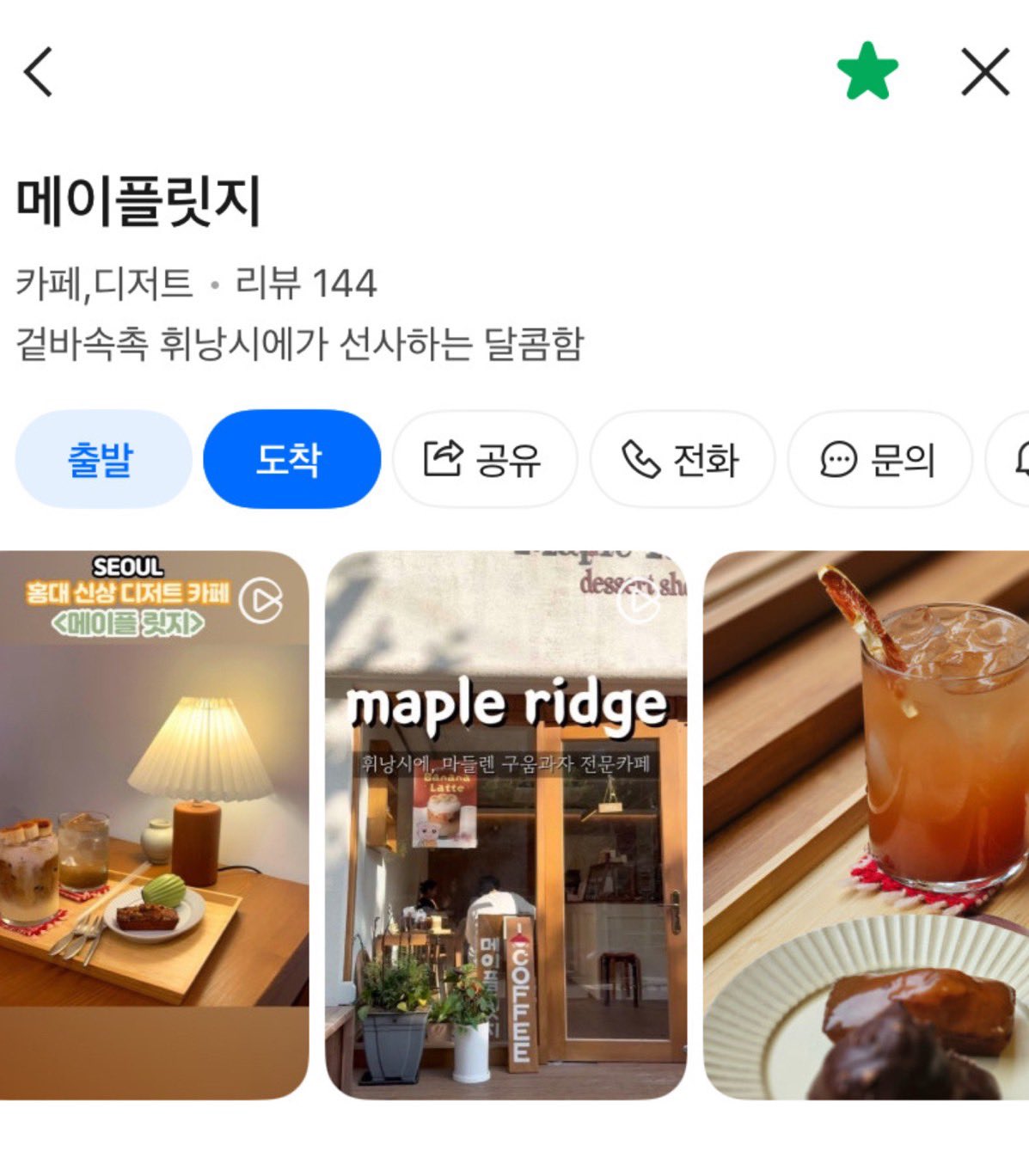Tap the phone icon to call the cafe
Viewport: 1029px width, 1176px height.
click(642, 459)
